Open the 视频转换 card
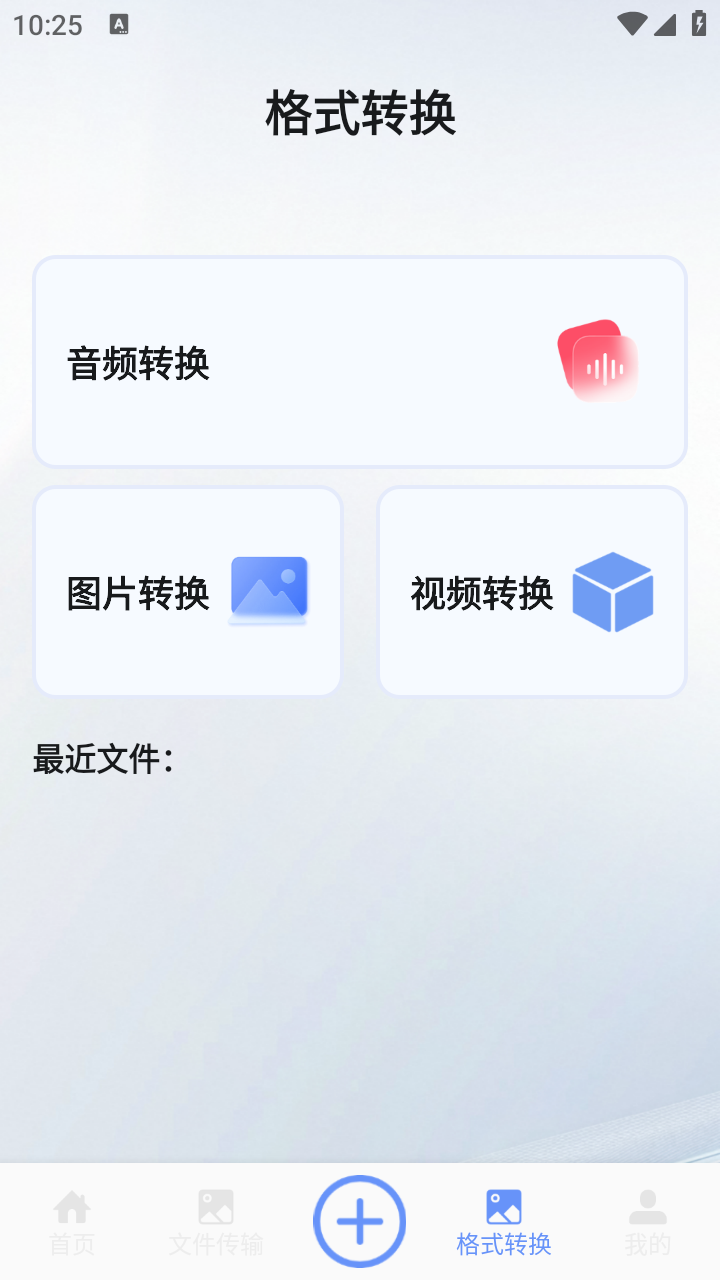Viewport: 720px width, 1280px height. coord(531,590)
